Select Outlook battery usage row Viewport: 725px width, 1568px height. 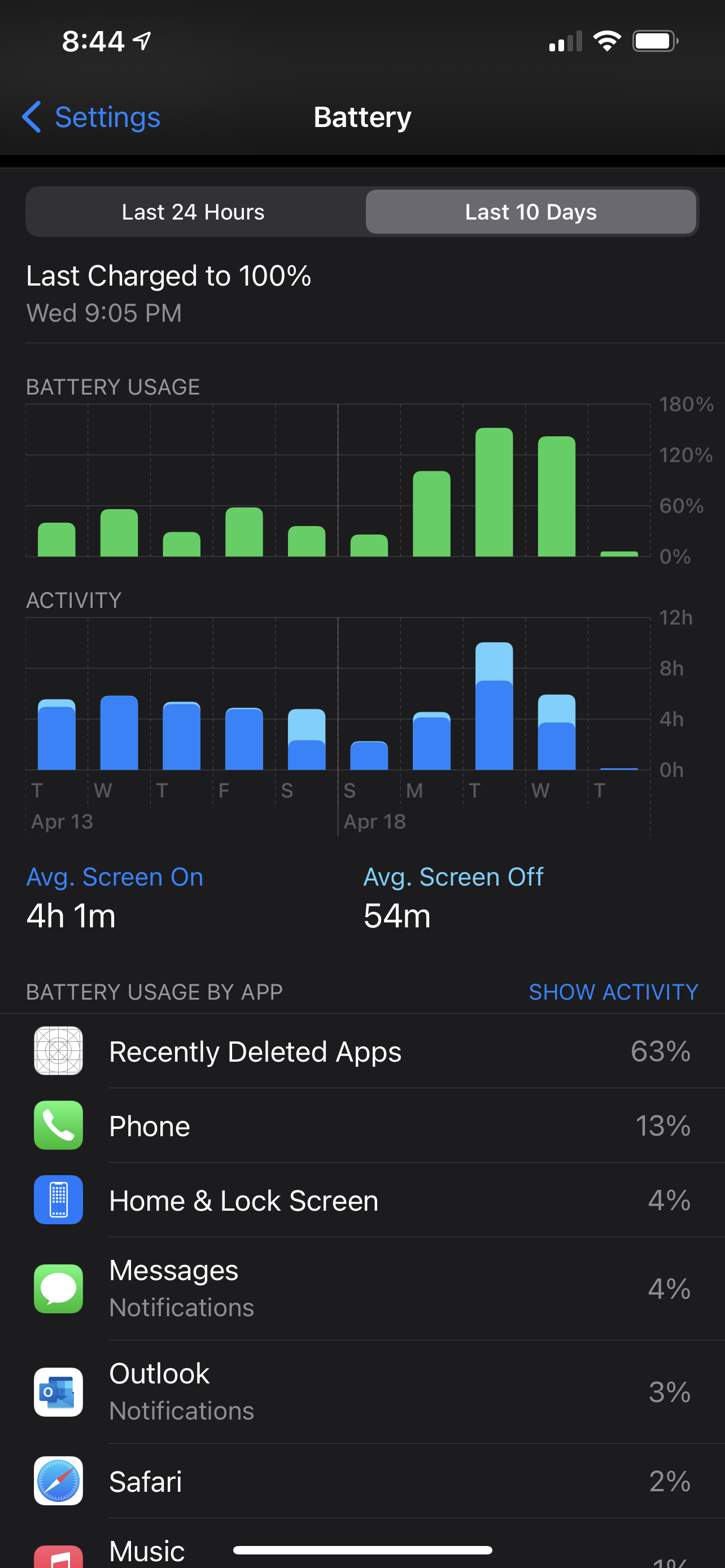(x=362, y=1391)
